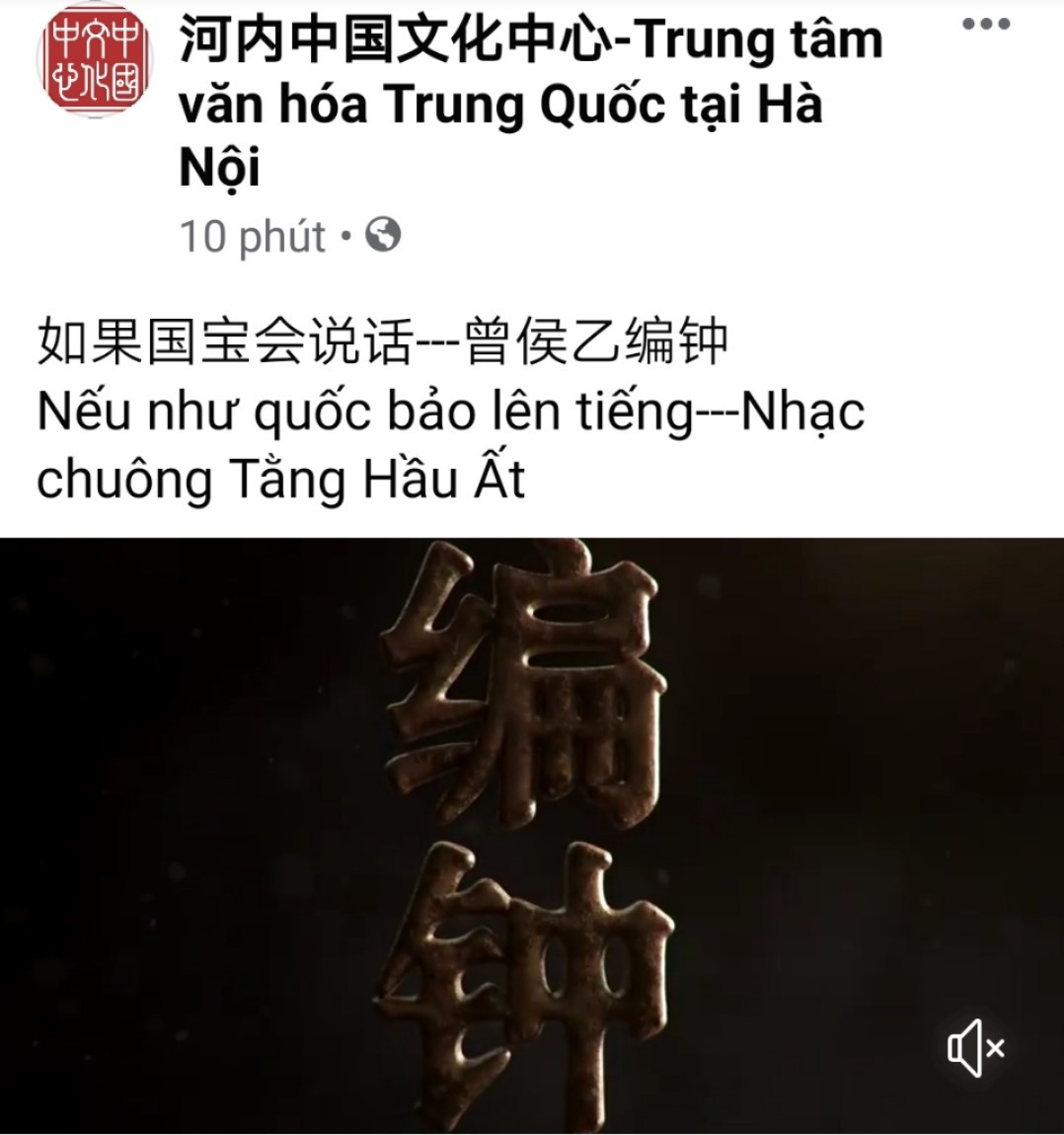The height and width of the screenshot is (1135, 1064).
Task: Open the 编钟 video in full view
Action: point(531,834)
